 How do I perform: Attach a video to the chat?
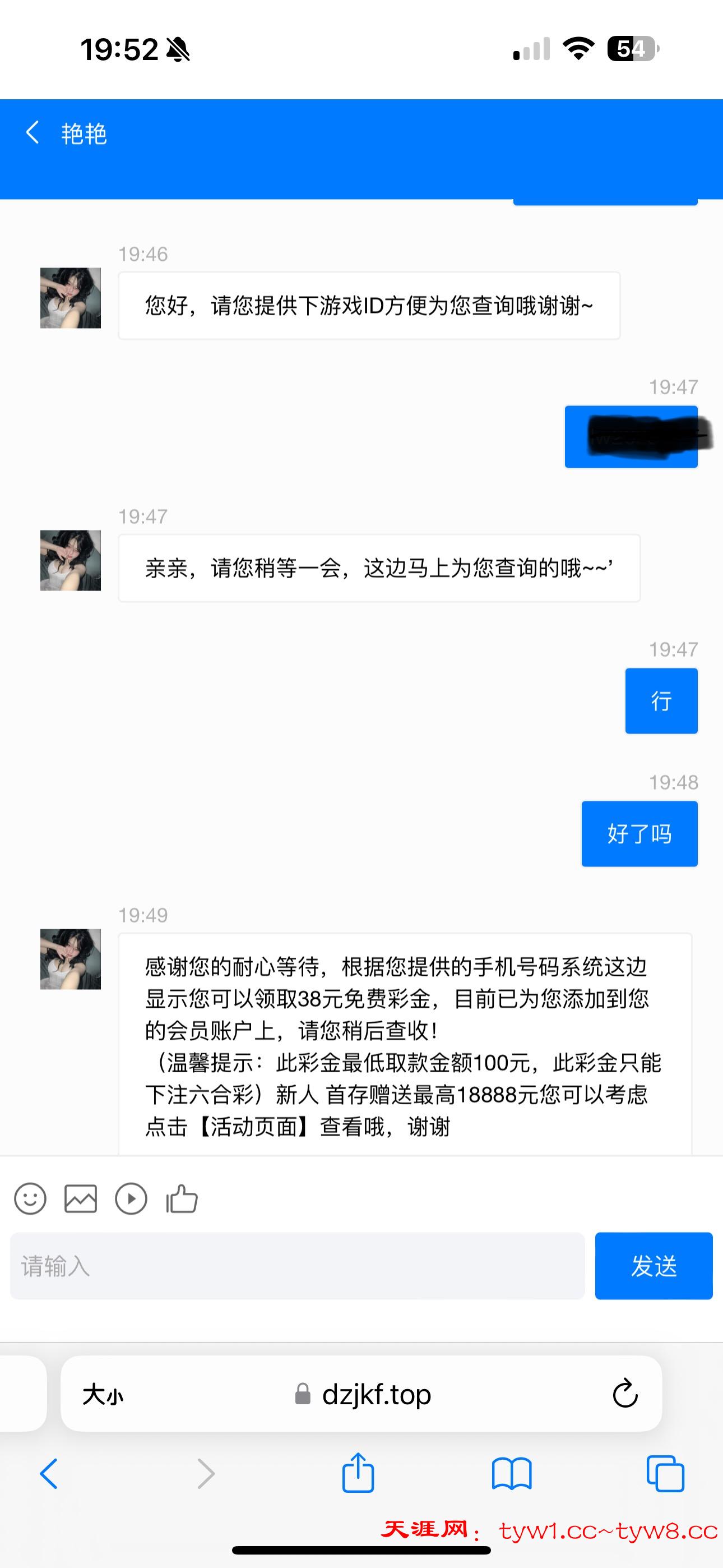point(131,1198)
